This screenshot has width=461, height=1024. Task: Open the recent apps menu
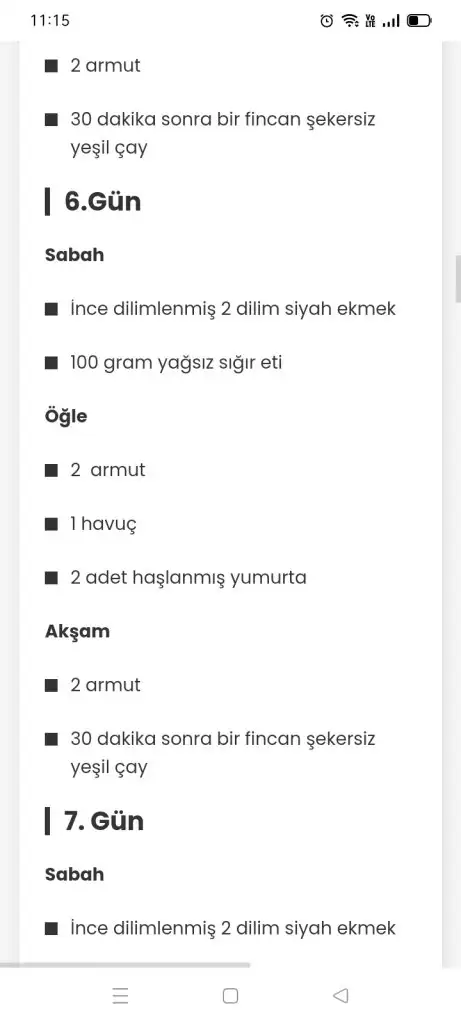[120, 995]
